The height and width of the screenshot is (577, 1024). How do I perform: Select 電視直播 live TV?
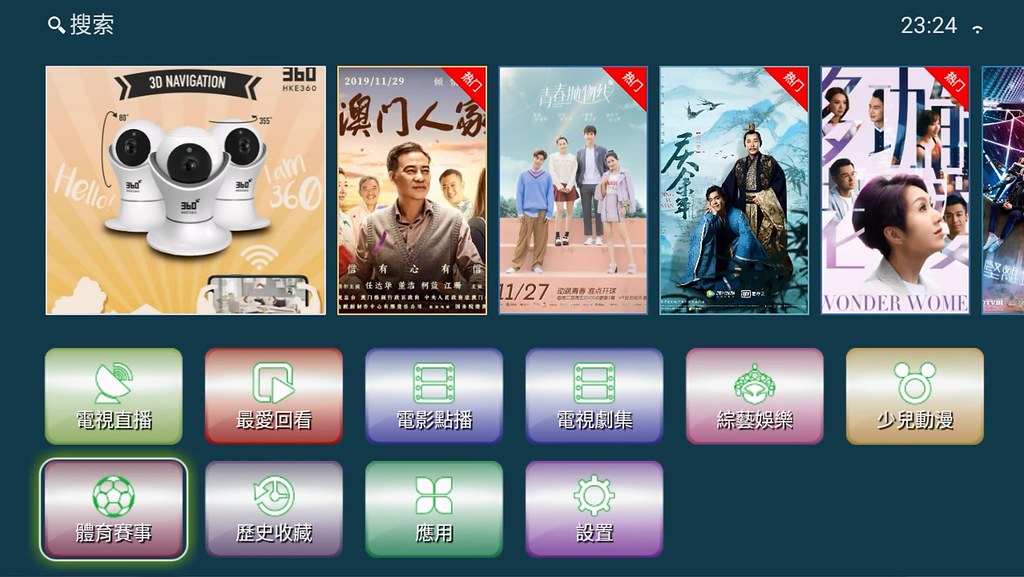[x=114, y=396]
